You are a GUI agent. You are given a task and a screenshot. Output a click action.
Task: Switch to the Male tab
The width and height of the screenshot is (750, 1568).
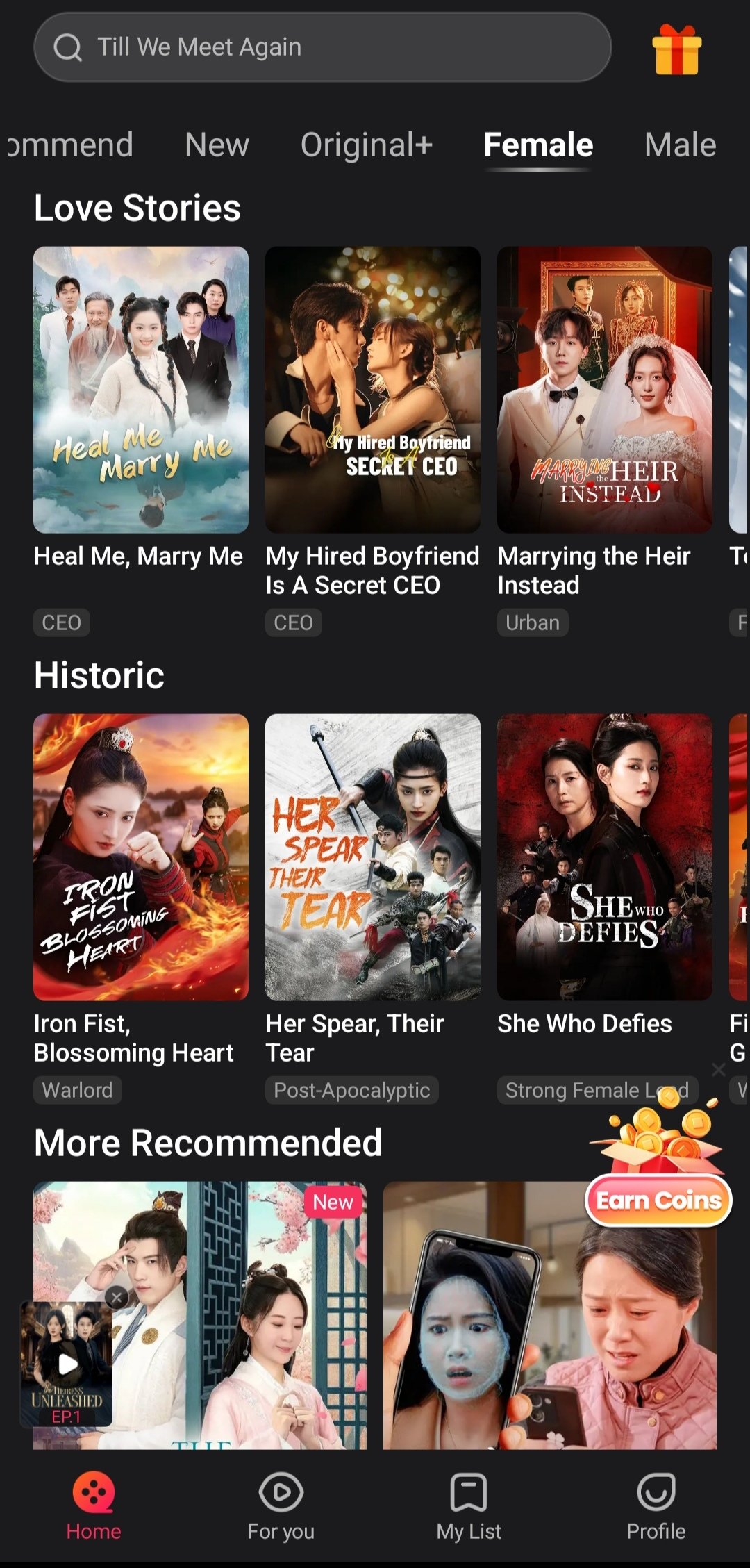(680, 145)
